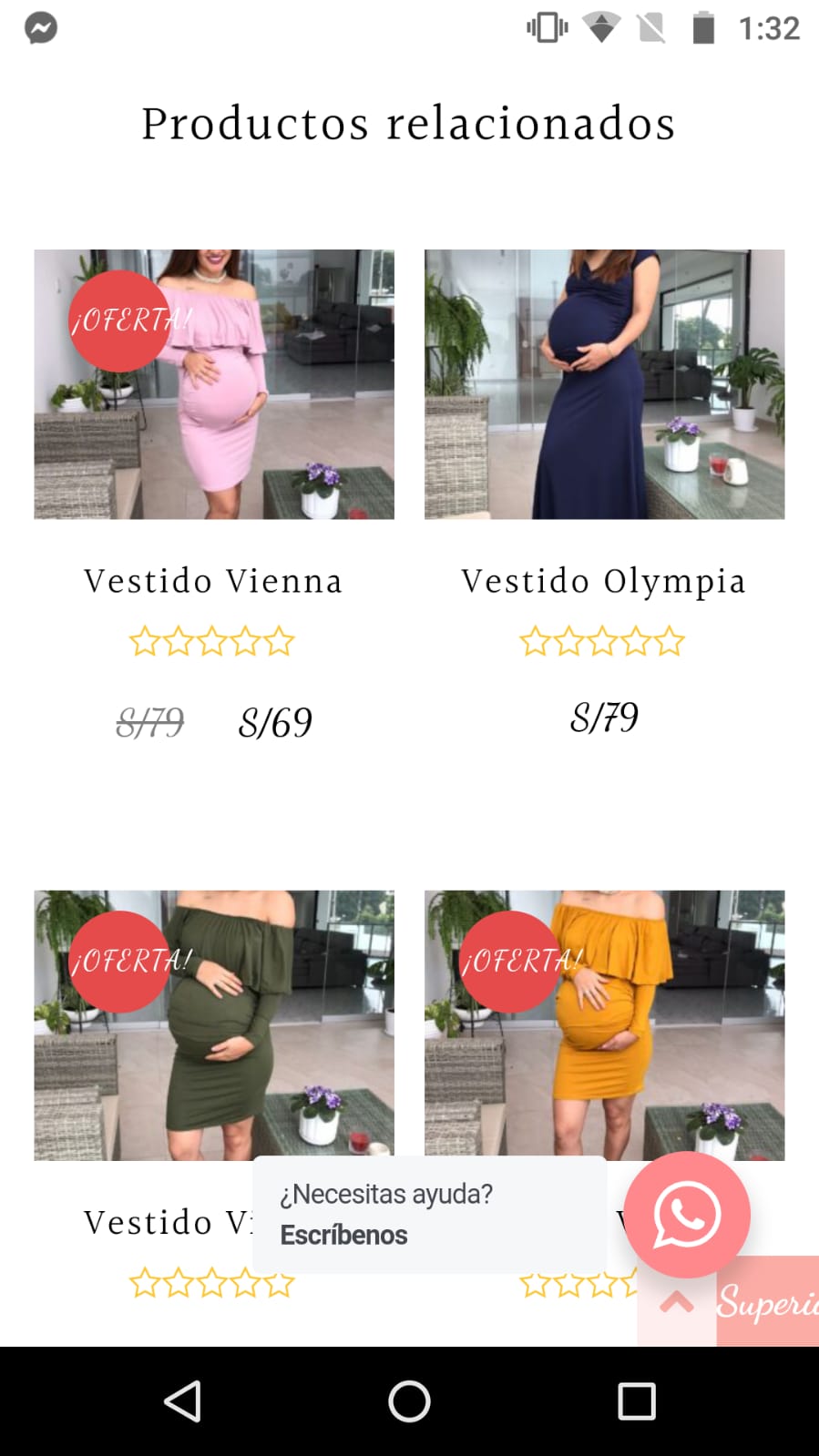
Task: Go back using the system back button
Action: click(182, 1401)
